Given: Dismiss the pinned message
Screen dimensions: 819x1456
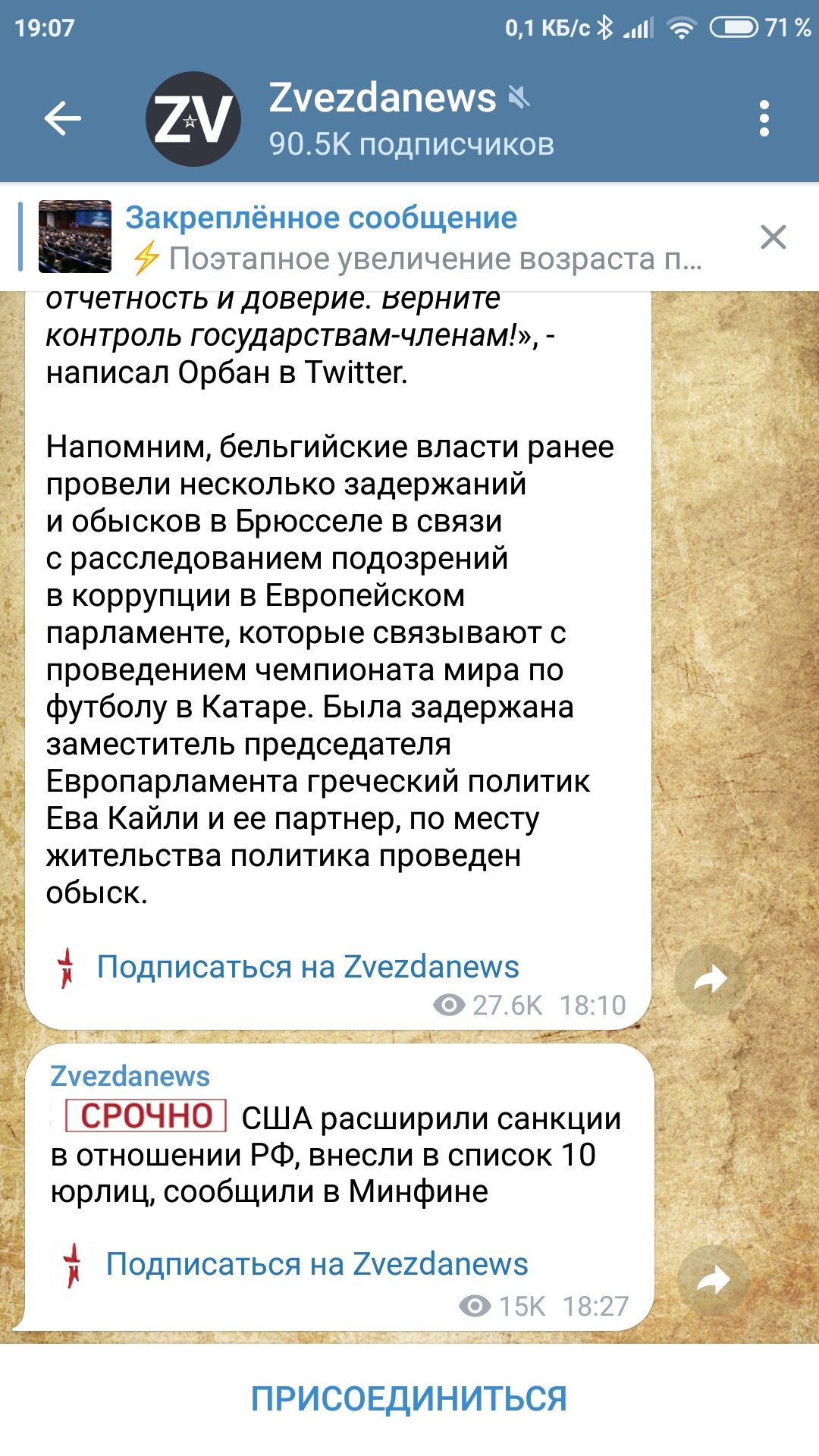Looking at the screenshot, I should 773,237.
